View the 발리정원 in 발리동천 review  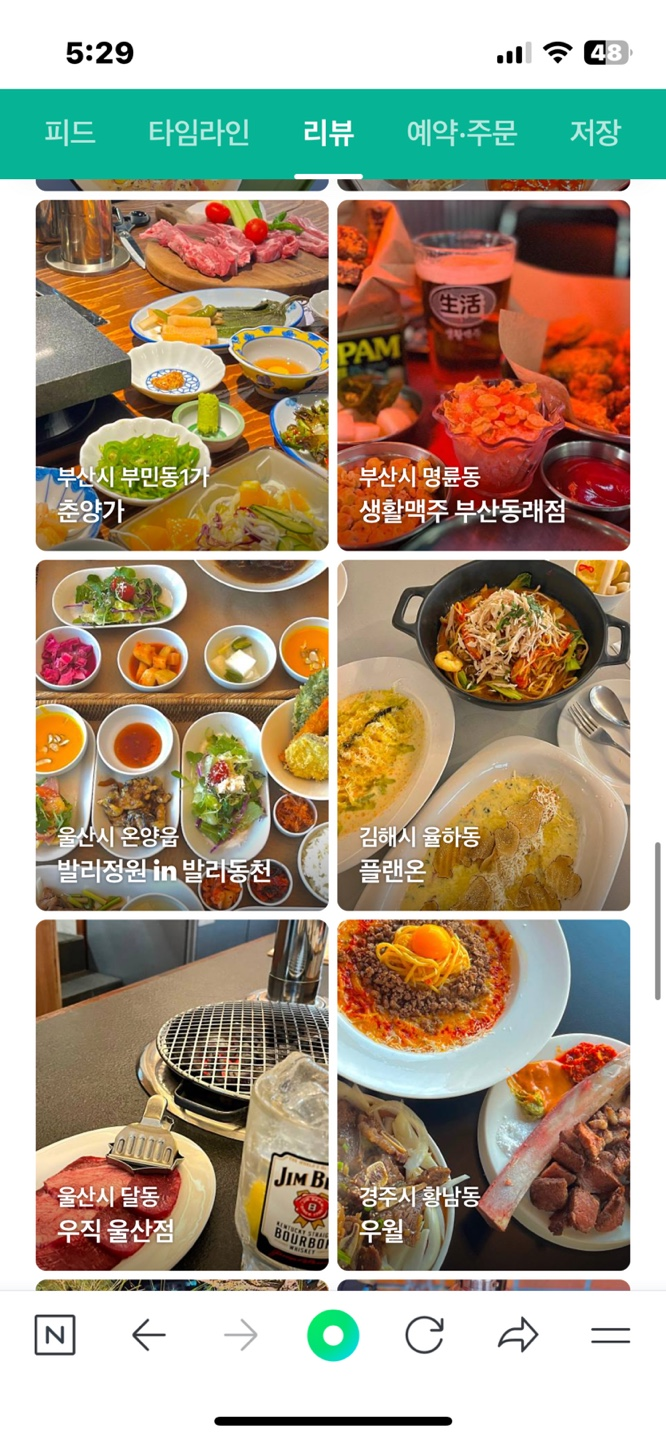point(182,735)
